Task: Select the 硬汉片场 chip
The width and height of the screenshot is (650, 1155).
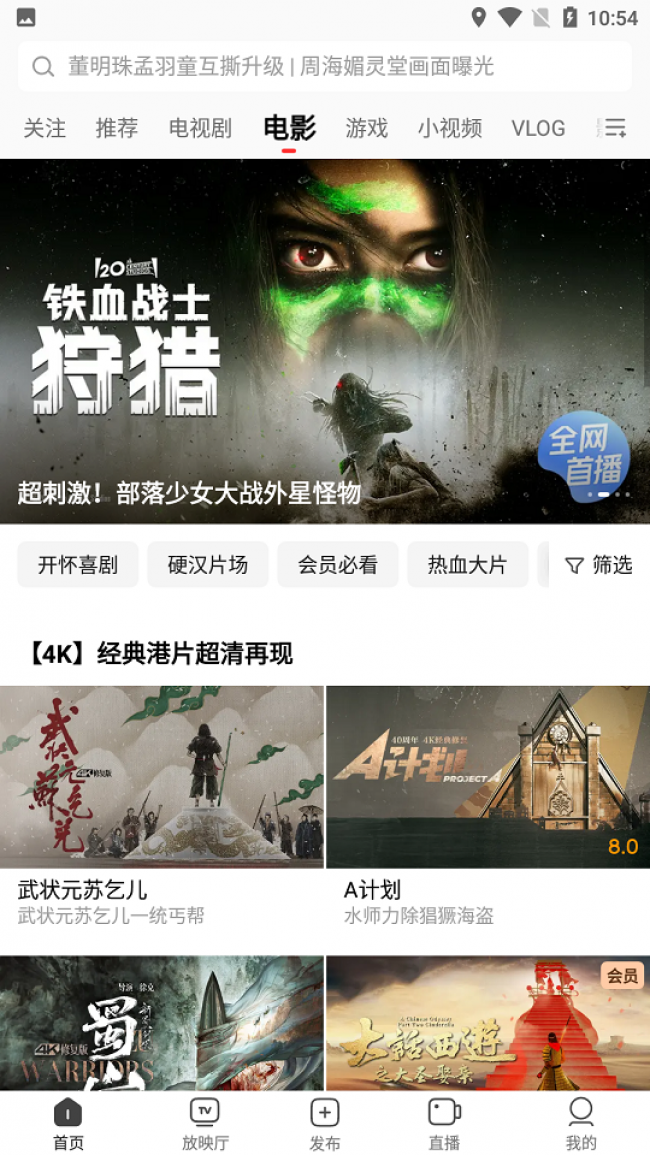Action: click(x=208, y=565)
